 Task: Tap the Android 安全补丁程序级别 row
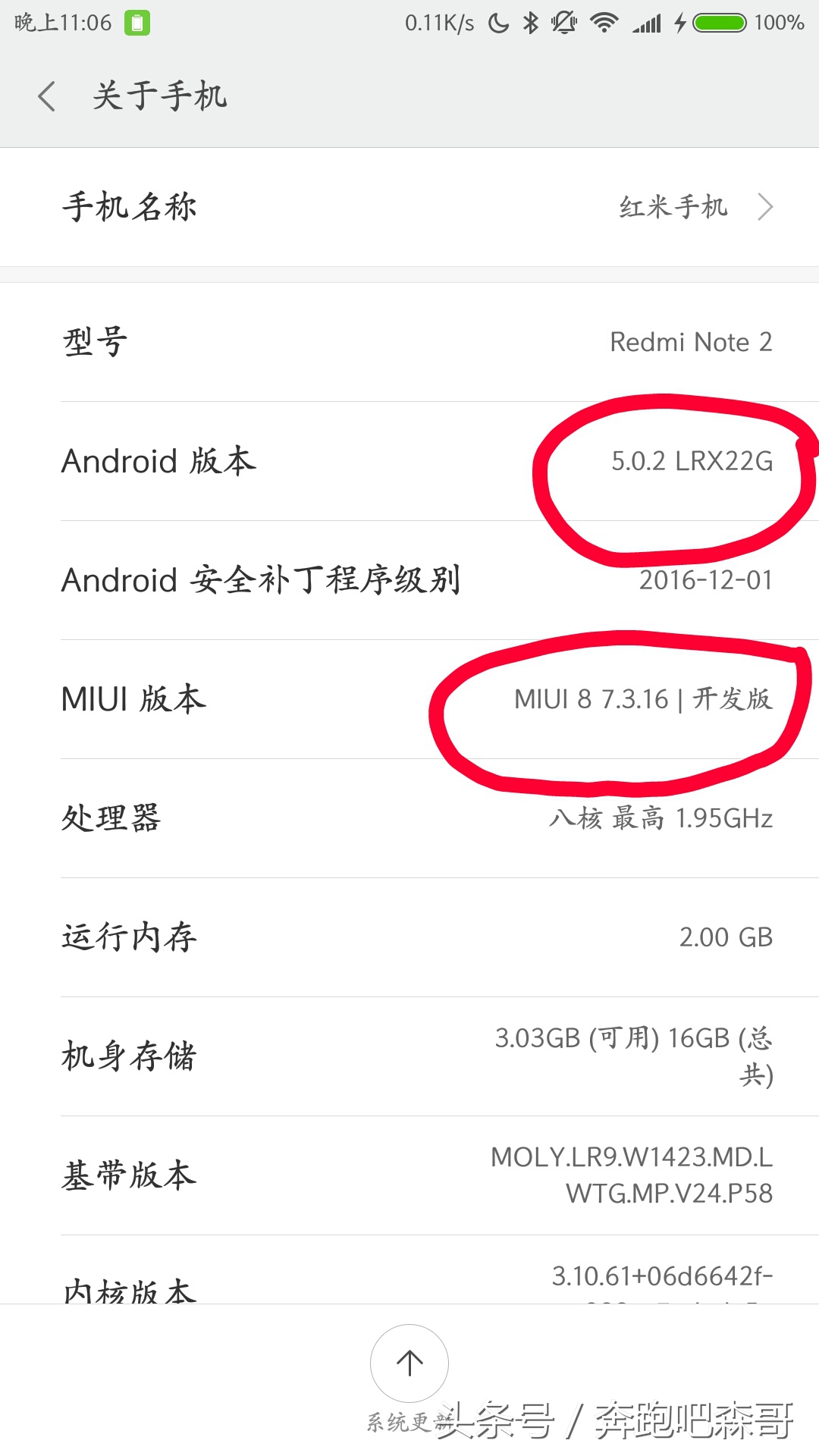tap(409, 580)
